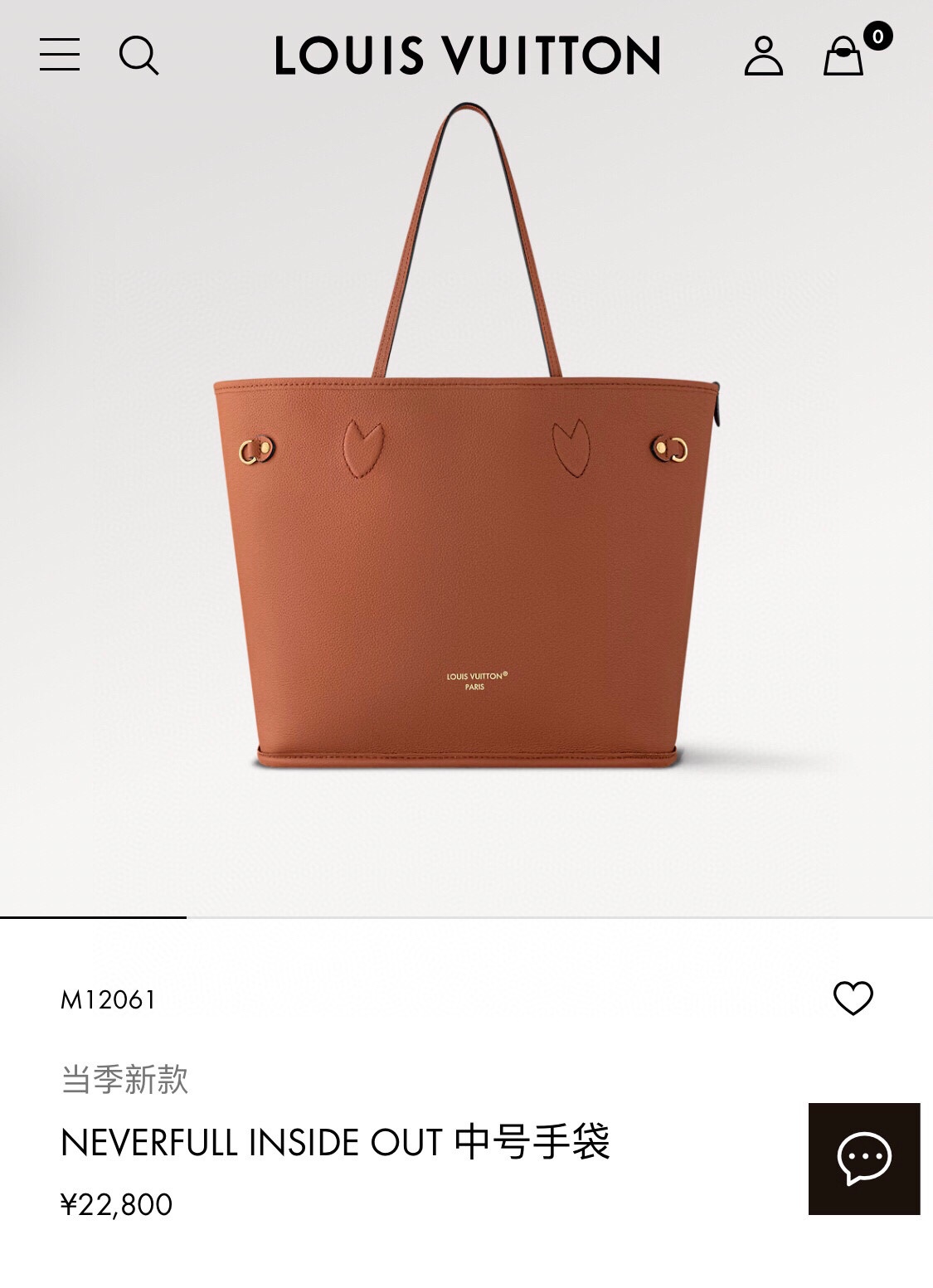Image resolution: width=933 pixels, height=1288 pixels.
Task: Go to Louis Vuitton home via logo
Action: [467, 56]
